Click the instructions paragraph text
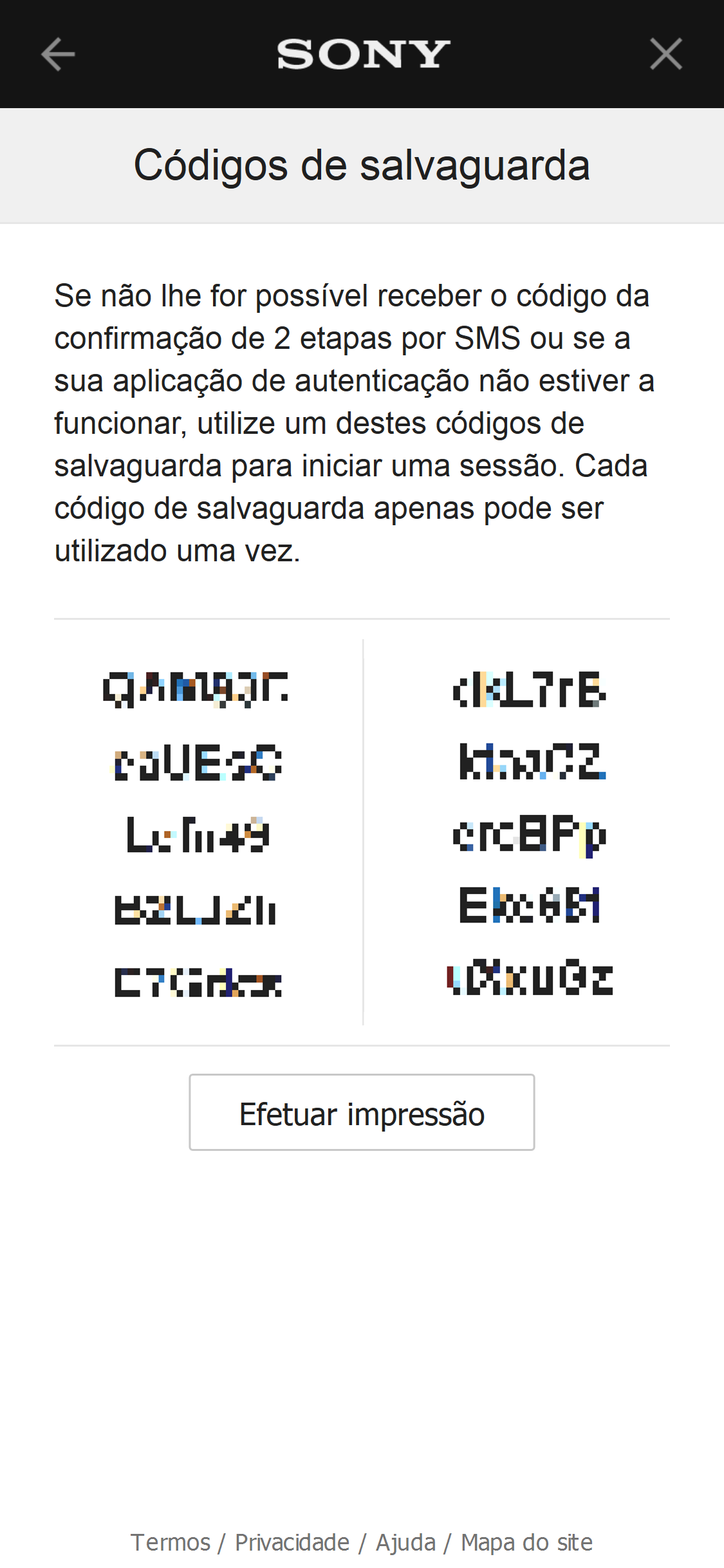 click(x=354, y=422)
